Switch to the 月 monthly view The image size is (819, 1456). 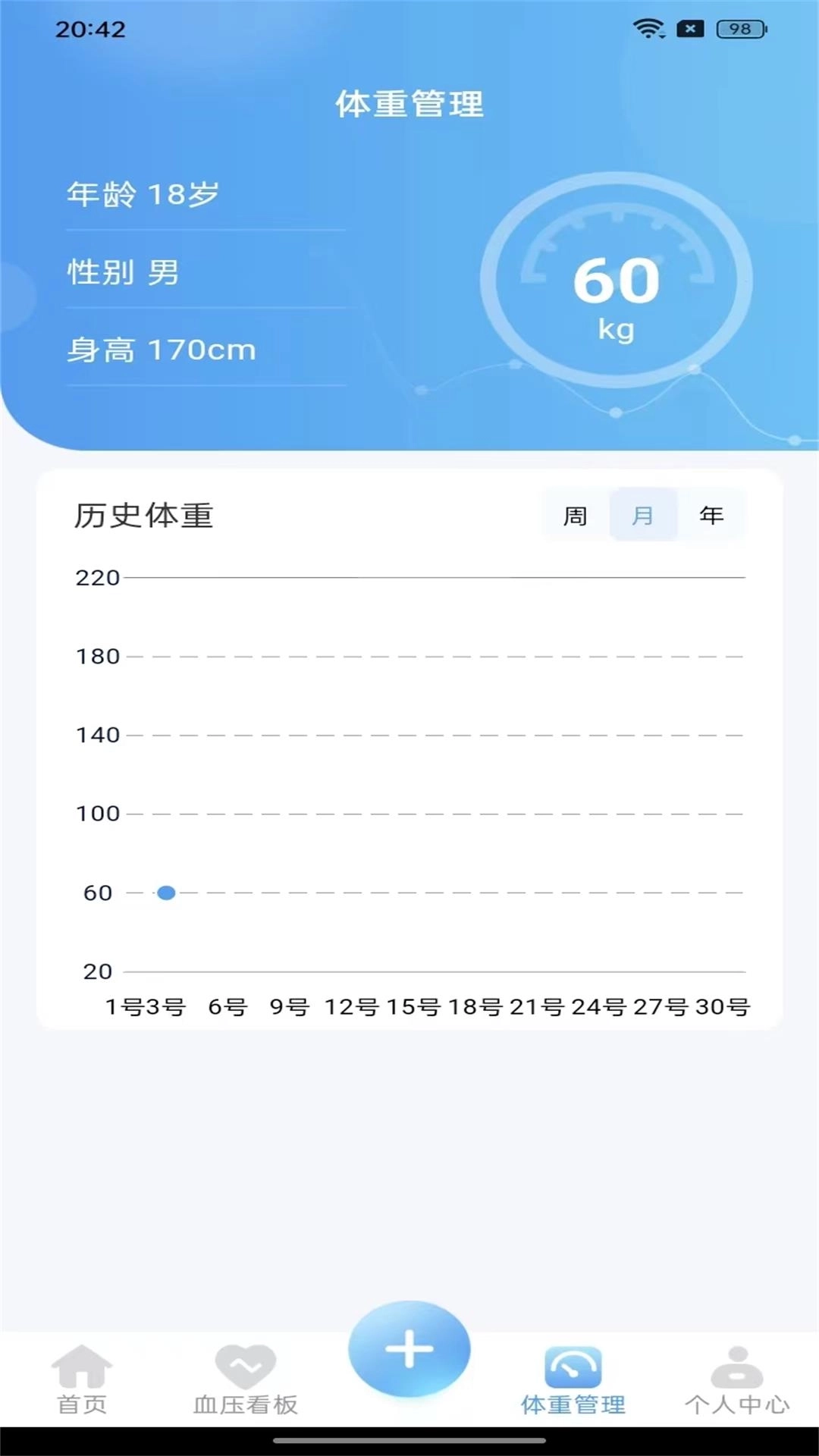(x=642, y=516)
